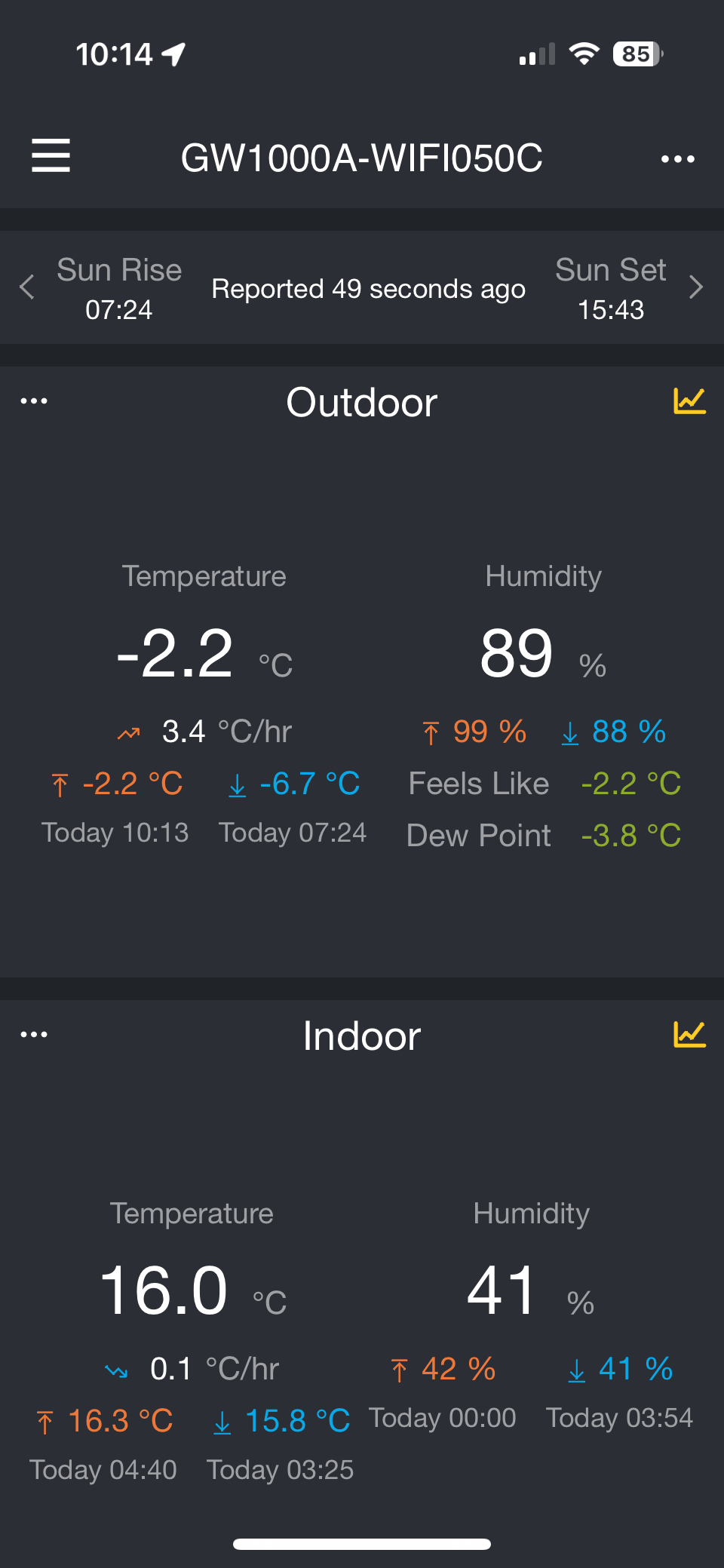
Task: Open the hamburger drawer menu
Action: [51, 155]
